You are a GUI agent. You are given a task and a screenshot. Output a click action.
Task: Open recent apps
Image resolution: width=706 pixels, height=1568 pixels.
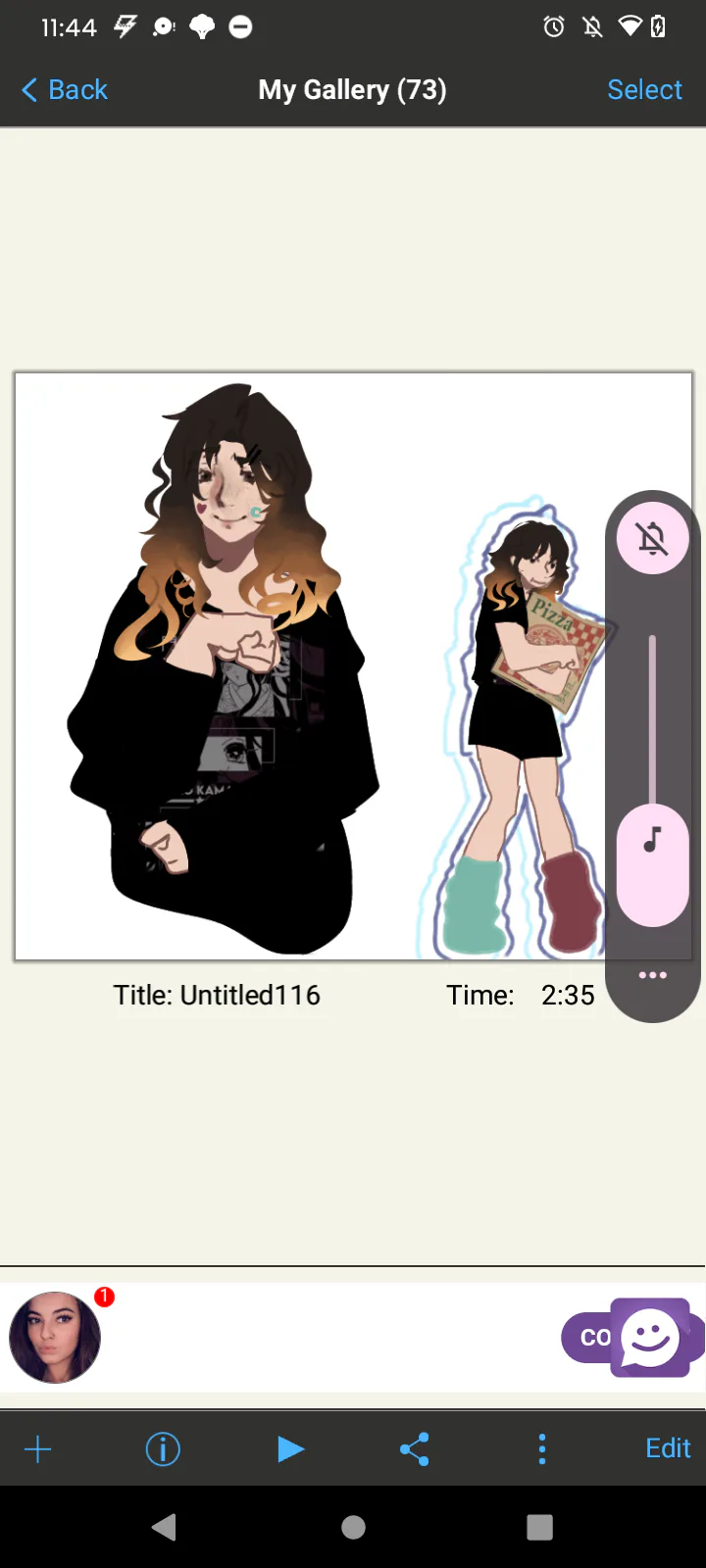click(x=539, y=1527)
